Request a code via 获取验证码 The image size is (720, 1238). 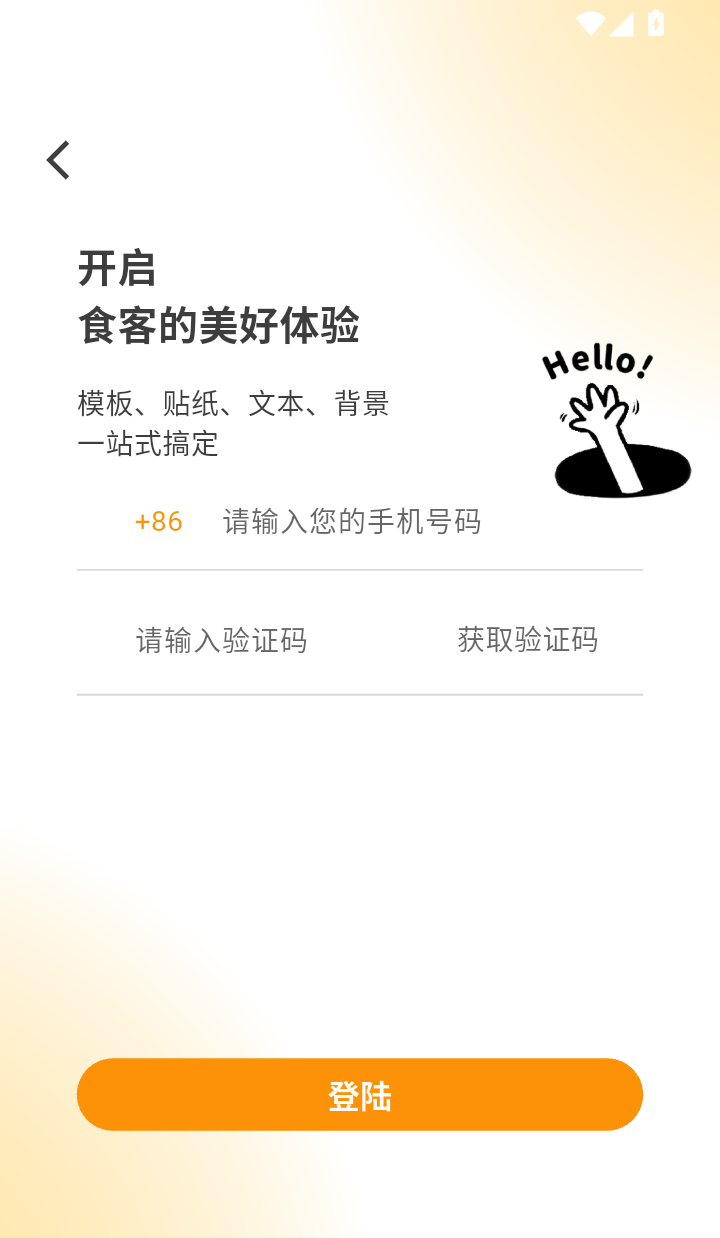(x=527, y=639)
